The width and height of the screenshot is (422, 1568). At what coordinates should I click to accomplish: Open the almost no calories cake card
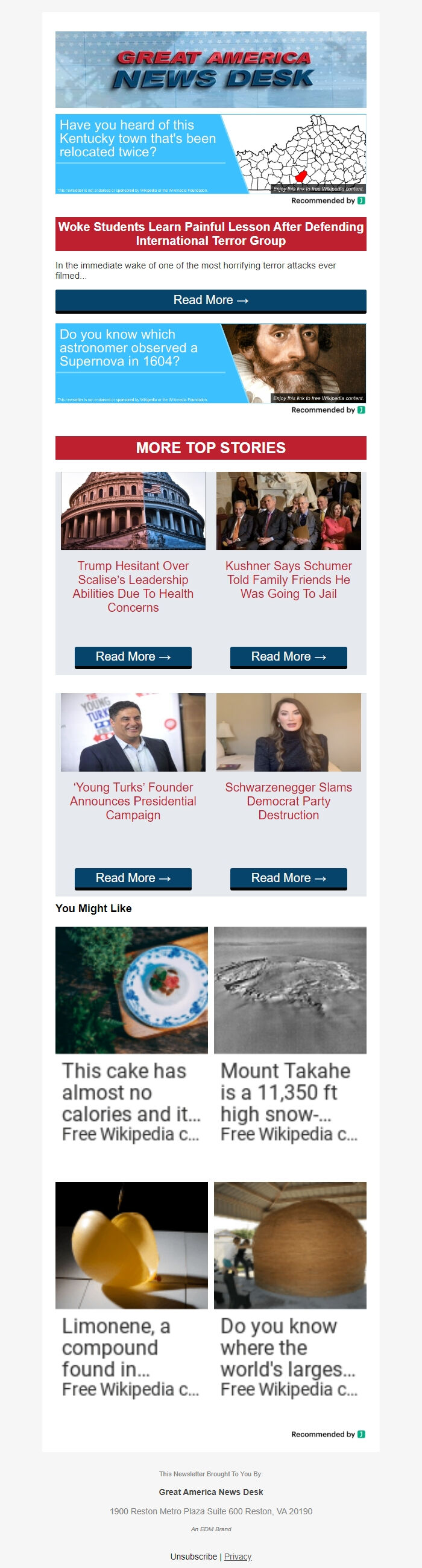(x=131, y=1035)
